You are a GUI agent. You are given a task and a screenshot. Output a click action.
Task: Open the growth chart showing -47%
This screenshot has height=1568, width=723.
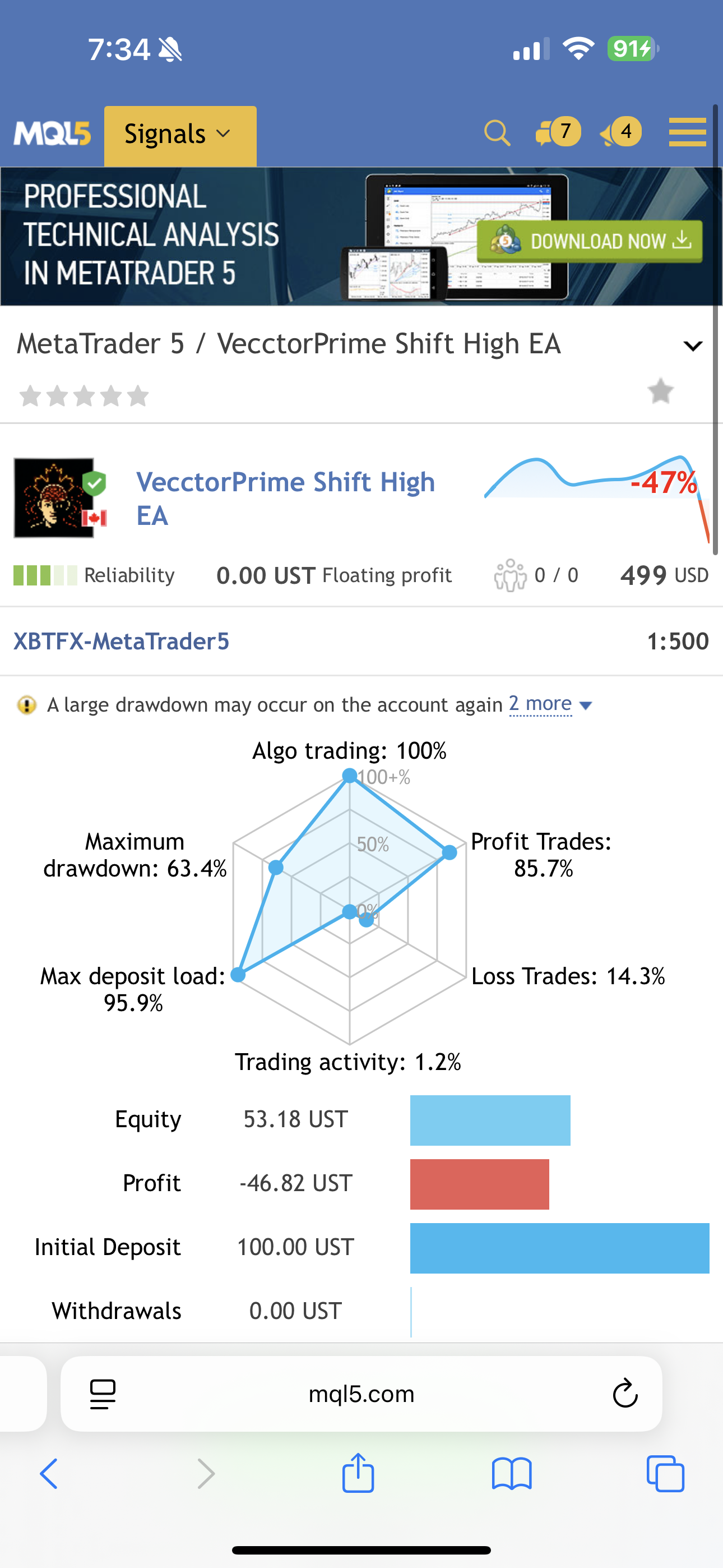tap(596, 493)
